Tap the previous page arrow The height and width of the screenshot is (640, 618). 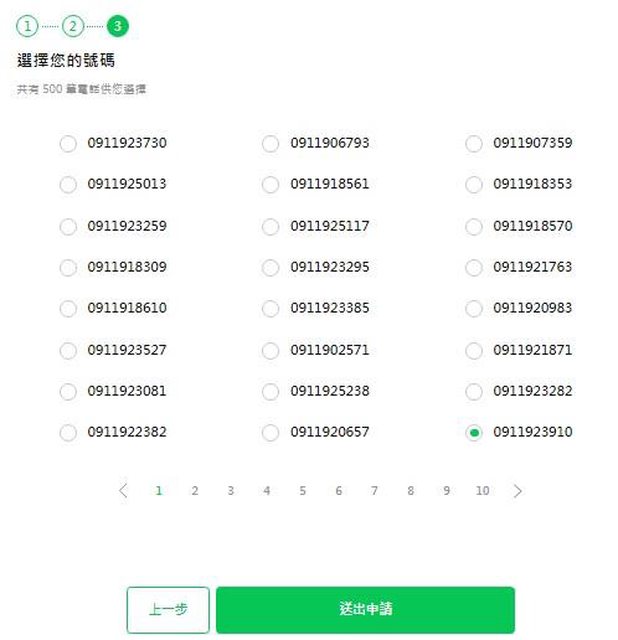click(x=123, y=491)
